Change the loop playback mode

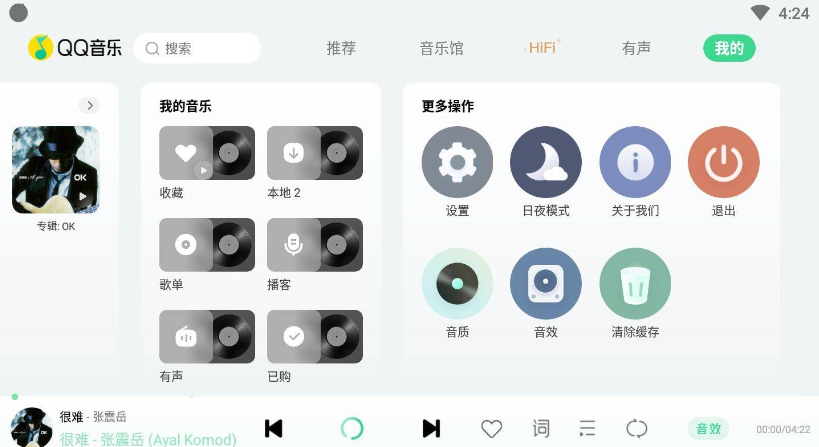[x=637, y=428]
